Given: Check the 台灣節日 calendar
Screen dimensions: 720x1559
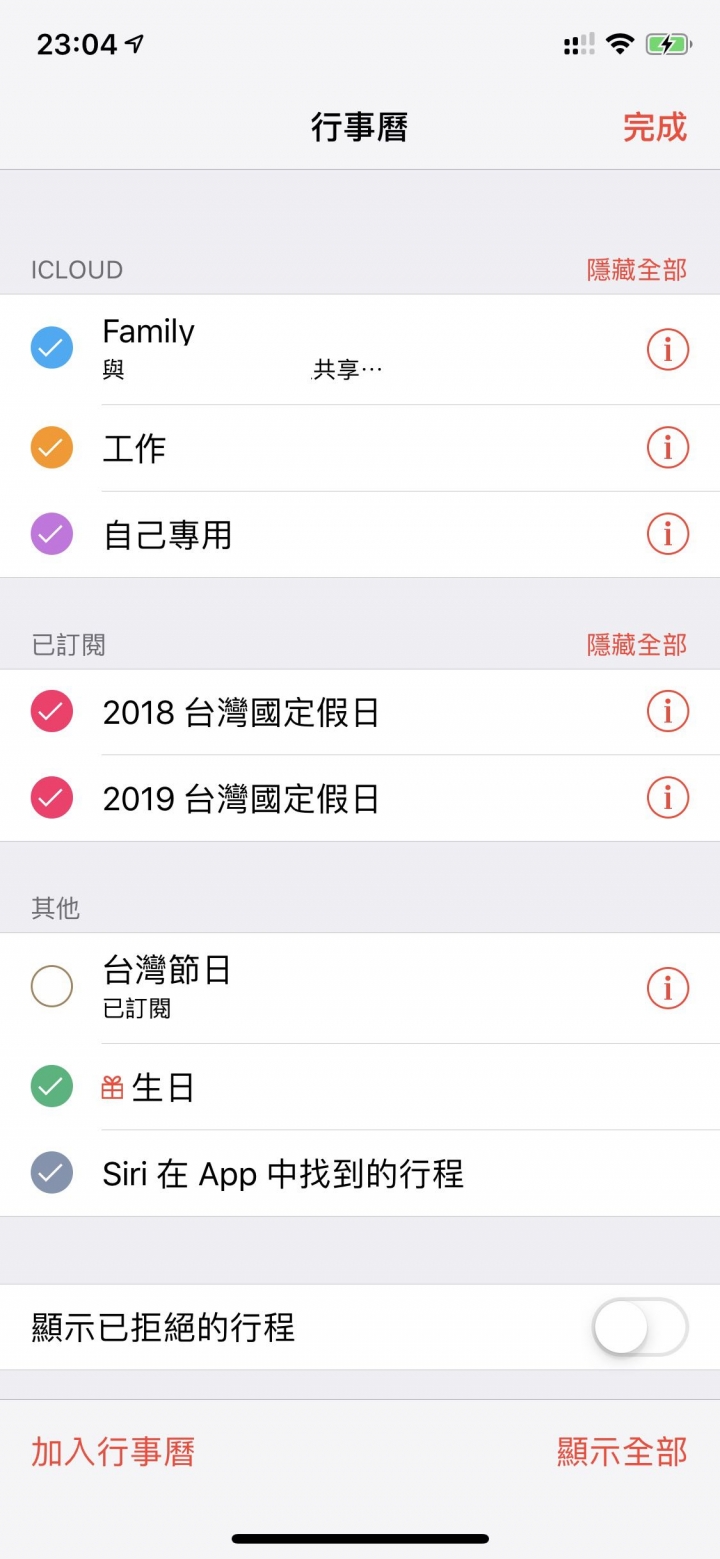Looking at the screenshot, I should tap(52, 987).
